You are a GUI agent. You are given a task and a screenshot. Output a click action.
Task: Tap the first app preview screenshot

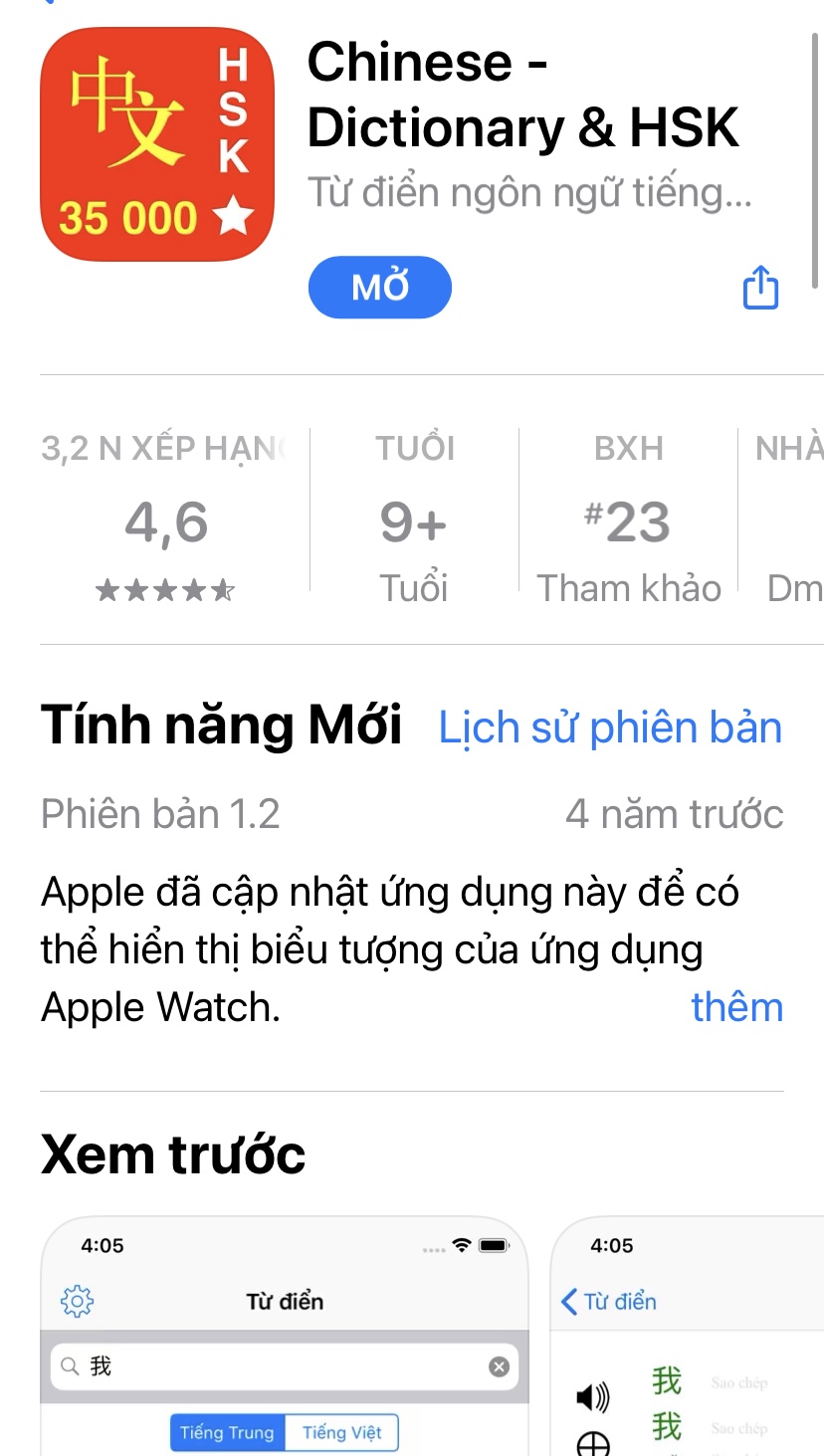(284, 1344)
